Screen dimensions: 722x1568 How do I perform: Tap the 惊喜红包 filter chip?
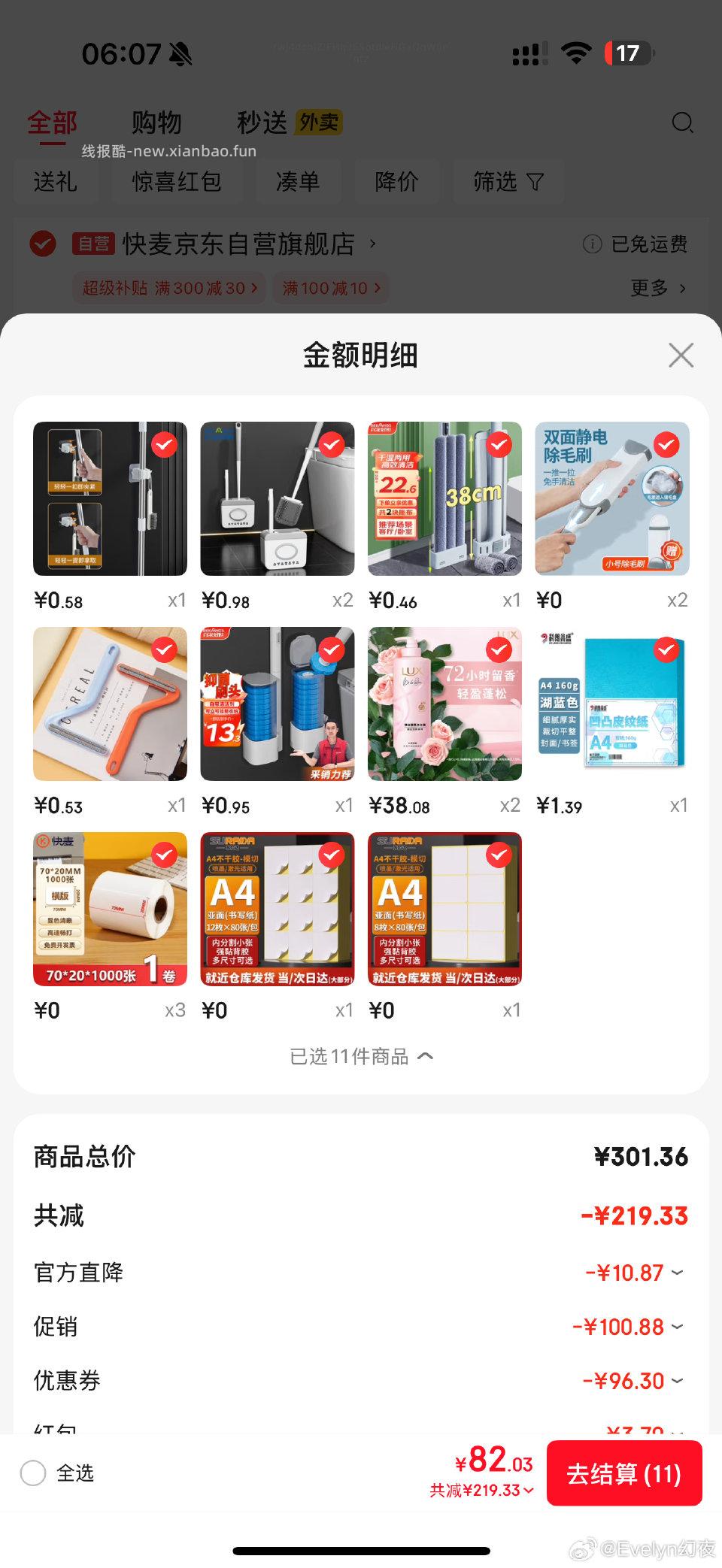(177, 182)
